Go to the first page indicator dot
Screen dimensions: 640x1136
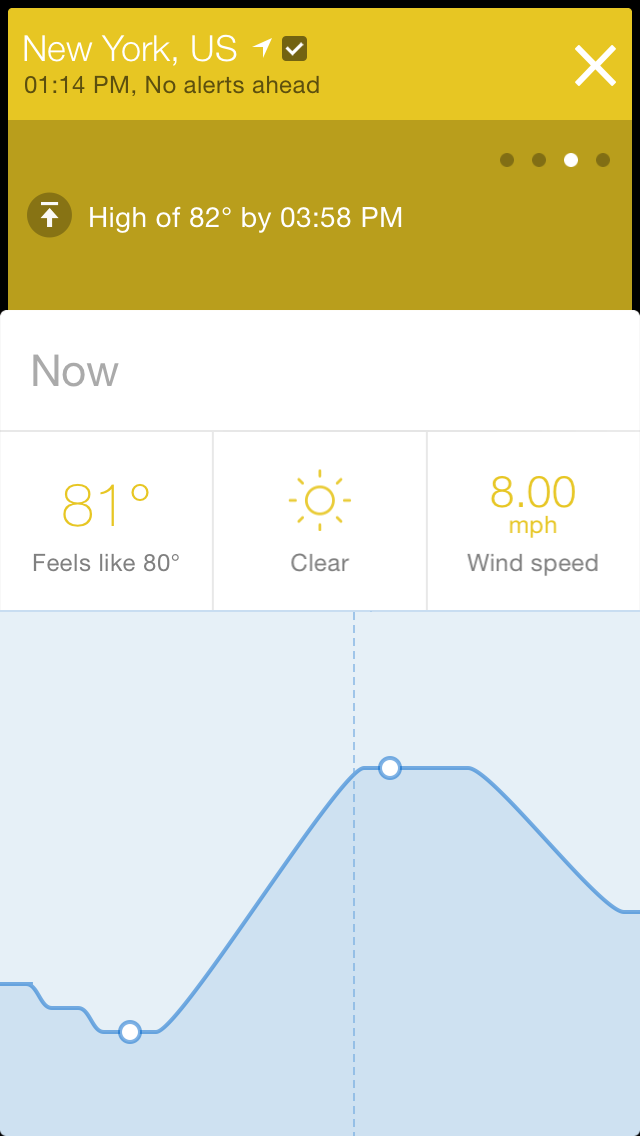pyautogui.click(x=507, y=160)
